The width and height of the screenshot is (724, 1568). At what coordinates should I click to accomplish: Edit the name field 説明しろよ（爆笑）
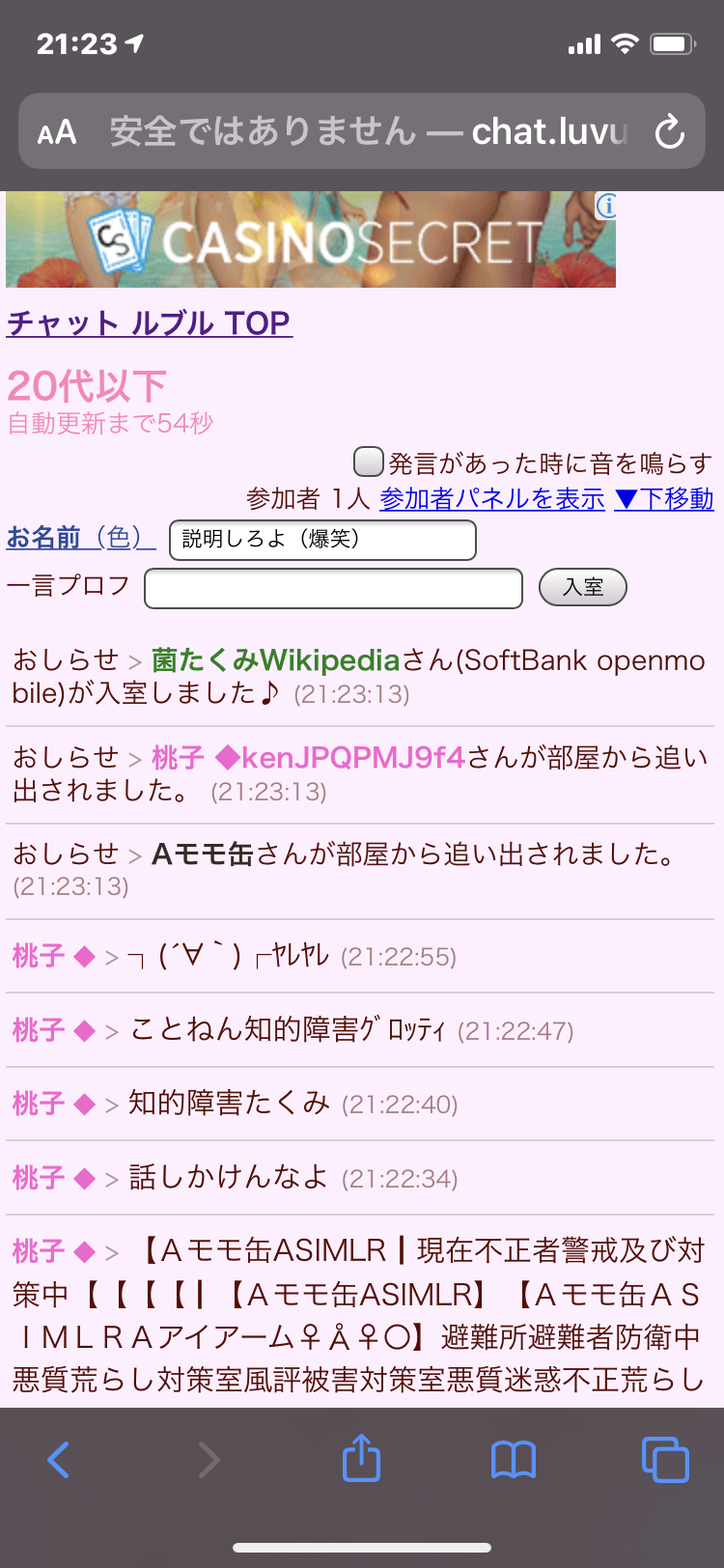tap(322, 540)
